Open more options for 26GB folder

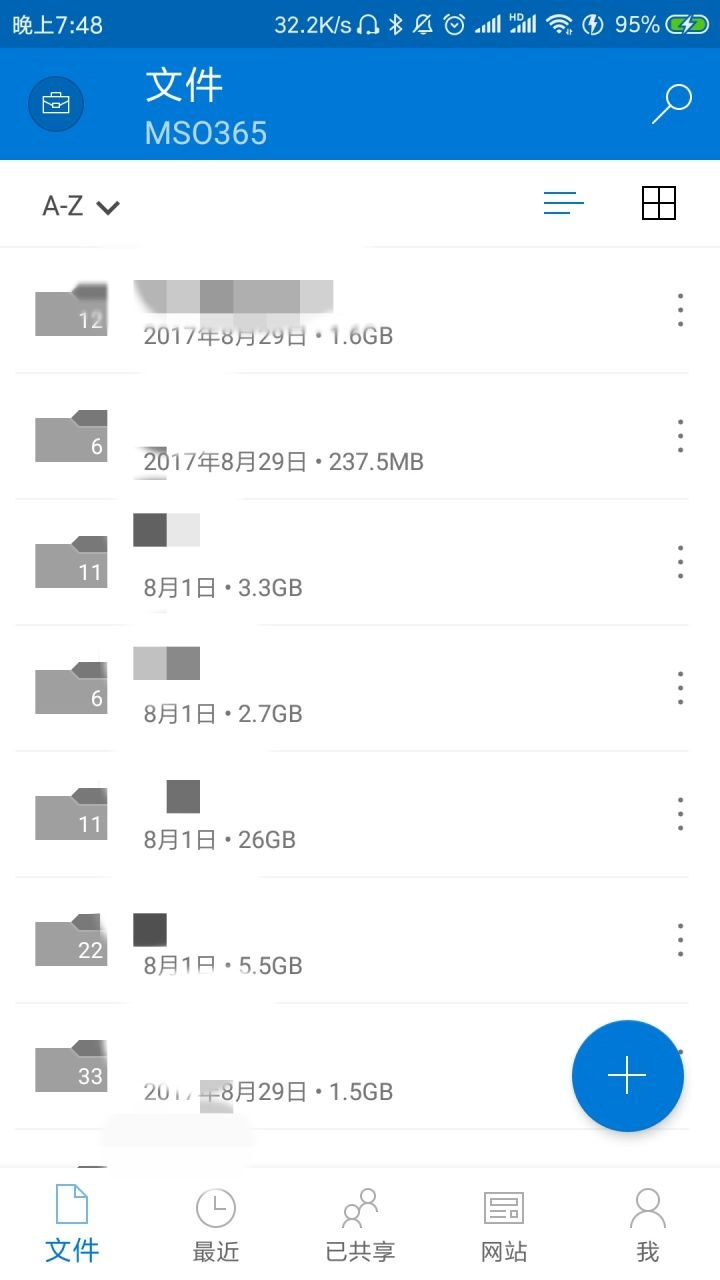point(680,814)
